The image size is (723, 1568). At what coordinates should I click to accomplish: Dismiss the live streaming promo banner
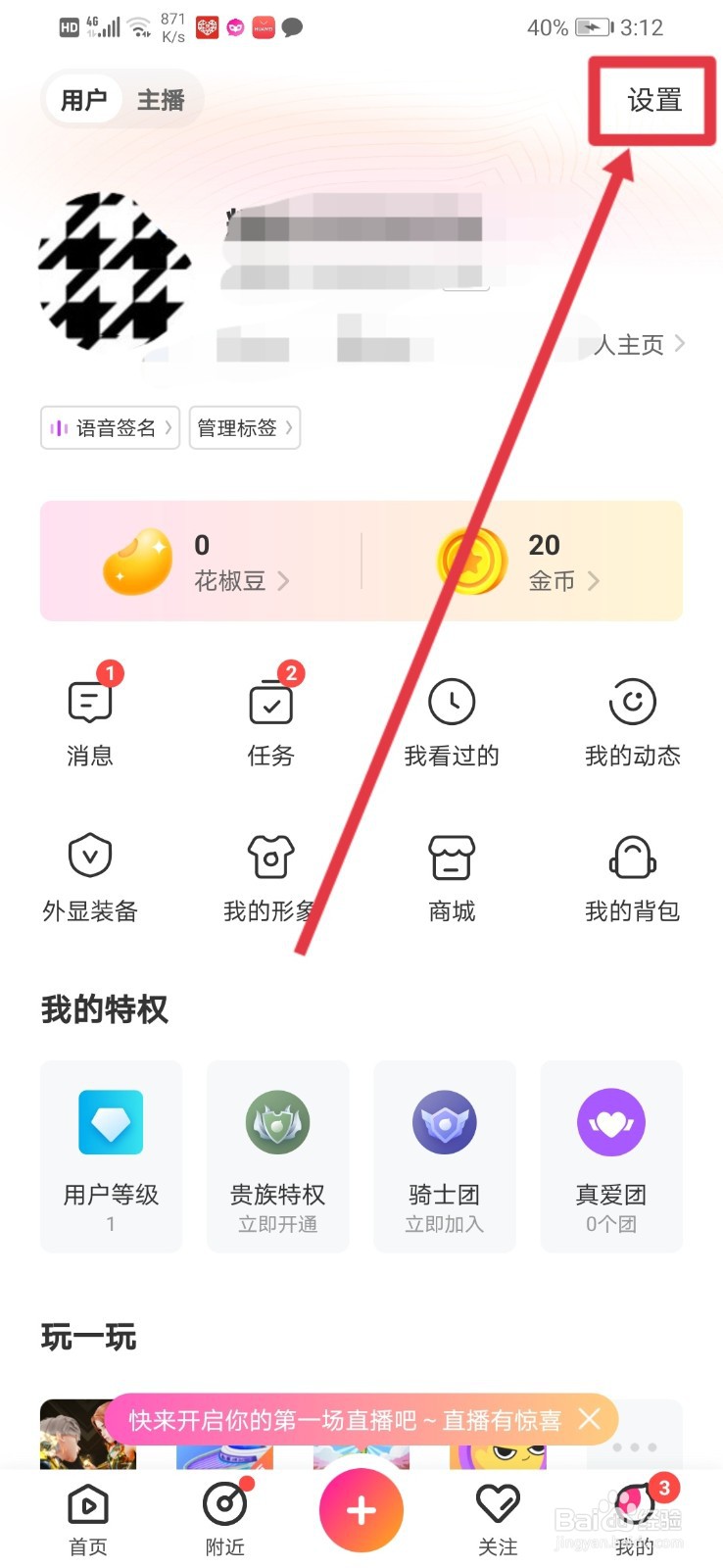tap(589, 1418)
